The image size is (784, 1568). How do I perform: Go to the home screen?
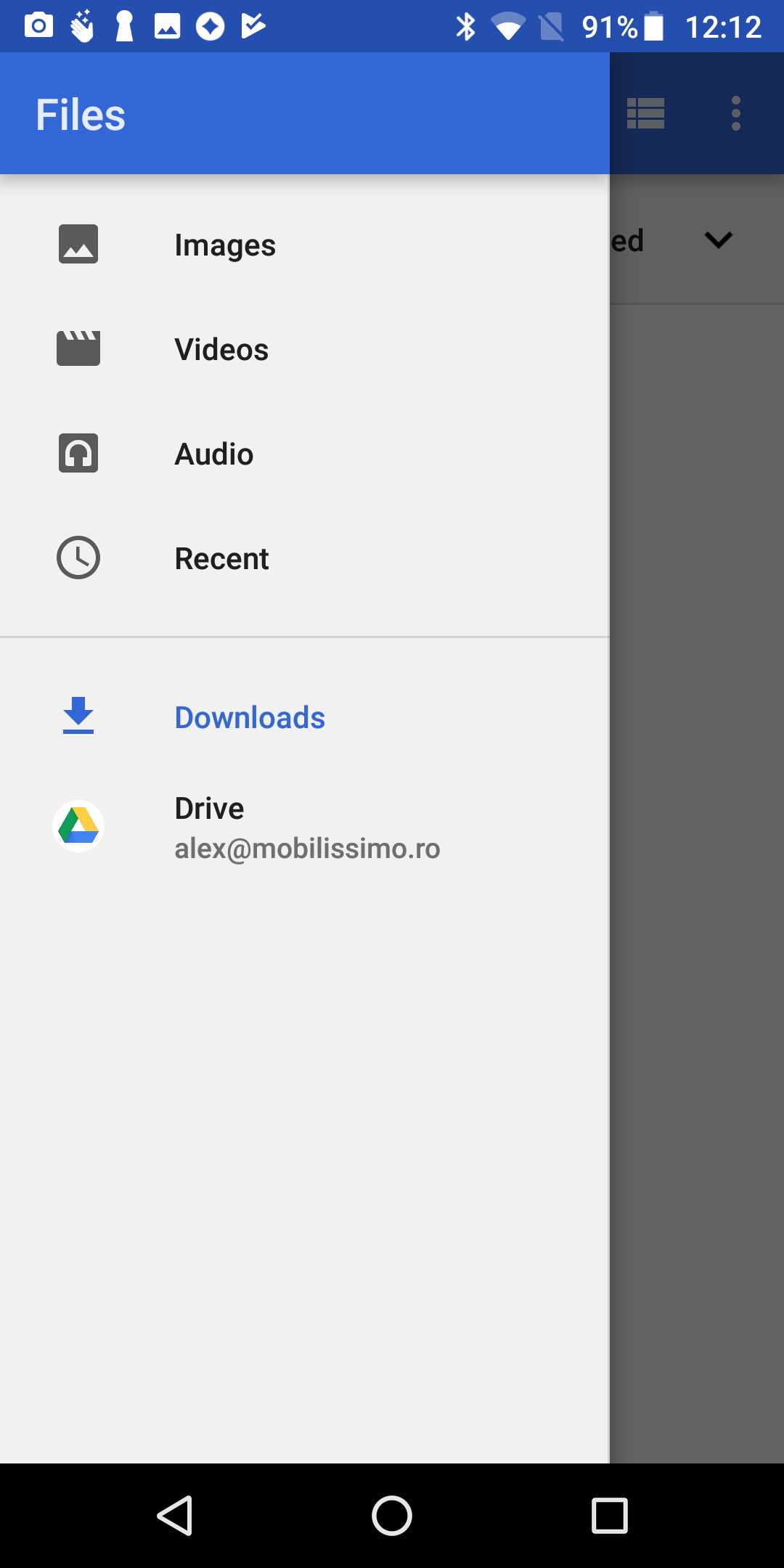tap(392, 1516)
